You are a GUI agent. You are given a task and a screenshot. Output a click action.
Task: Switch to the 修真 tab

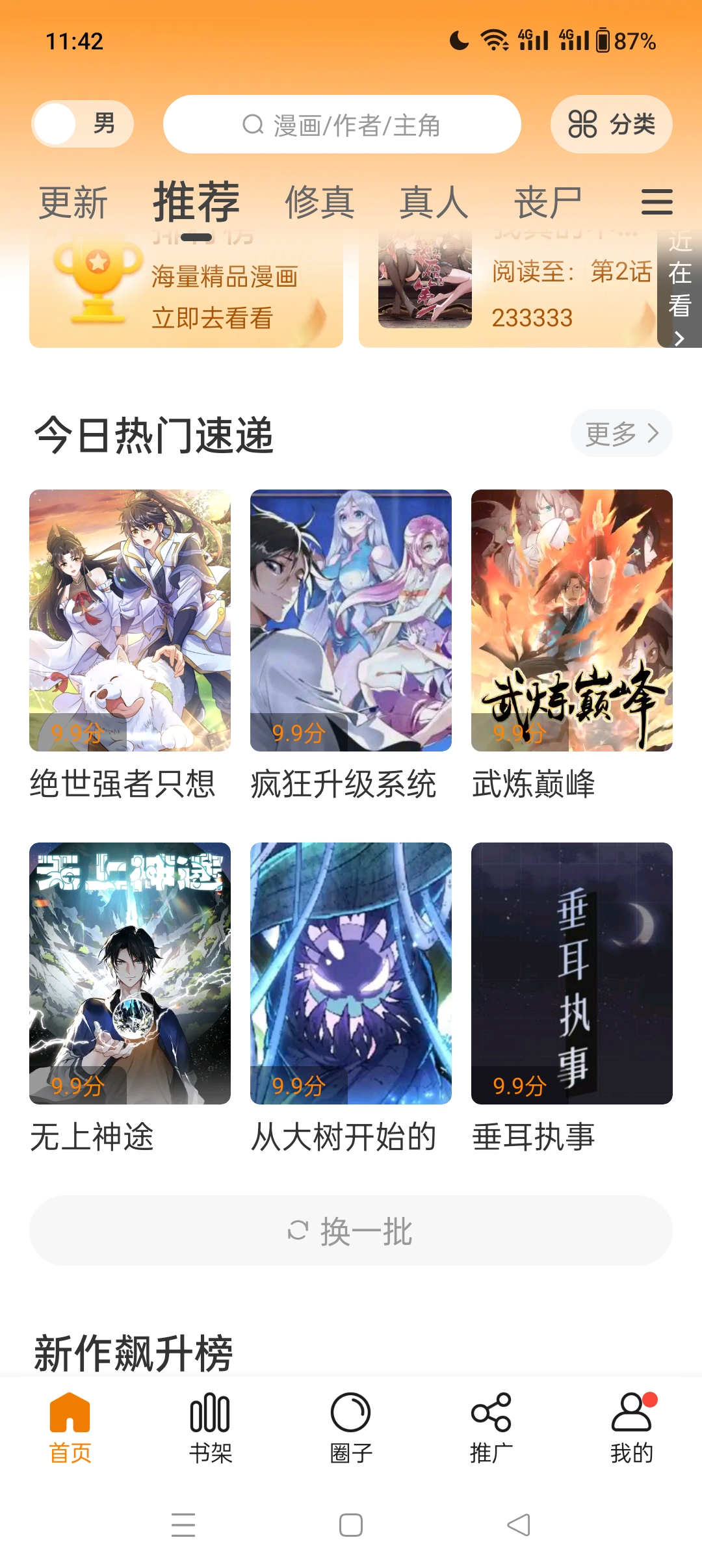click(320, 202)
